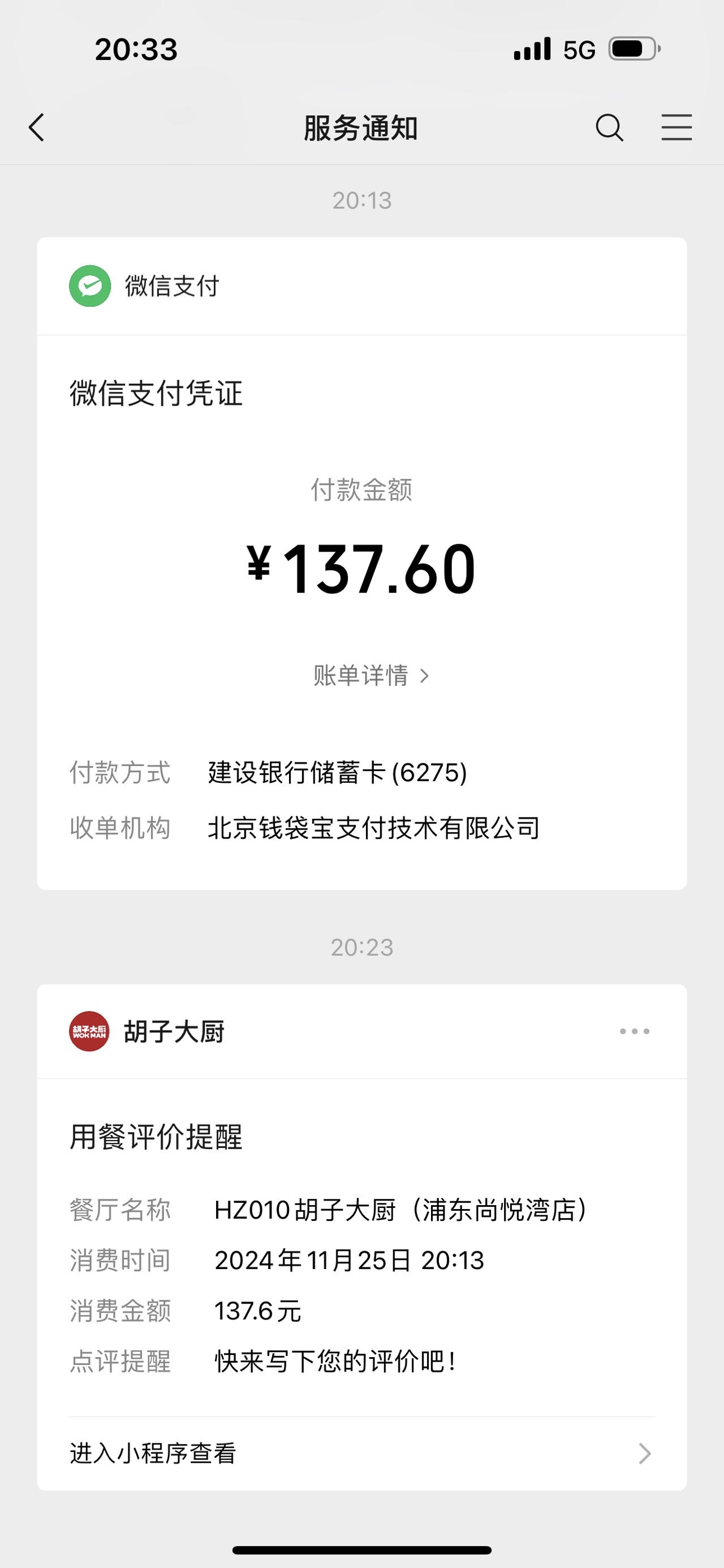Tap the 微信支付 header on the card
724x1568 pixels.
pos(361,286)
